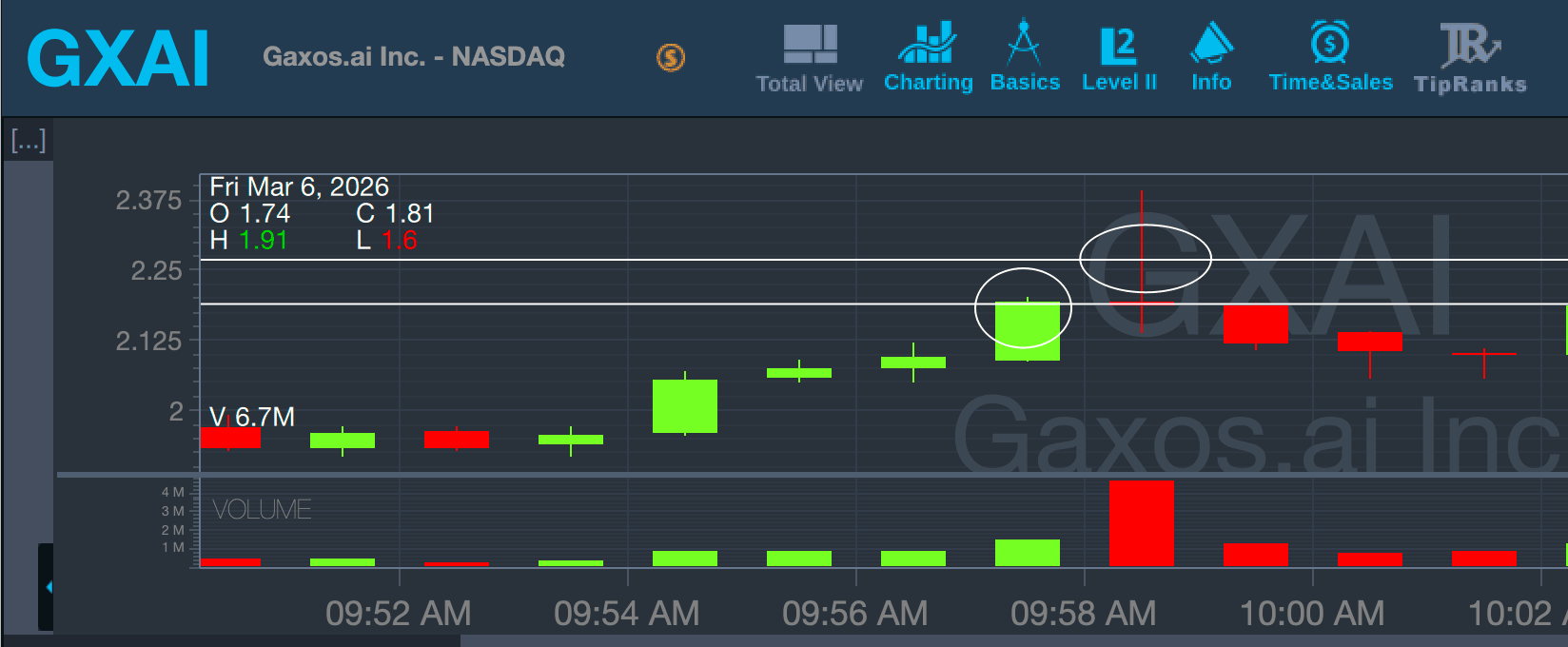Open the Total View tab
Viewport: 1568px width, 647px height.
pyautogui.click(x=810, y=59)
